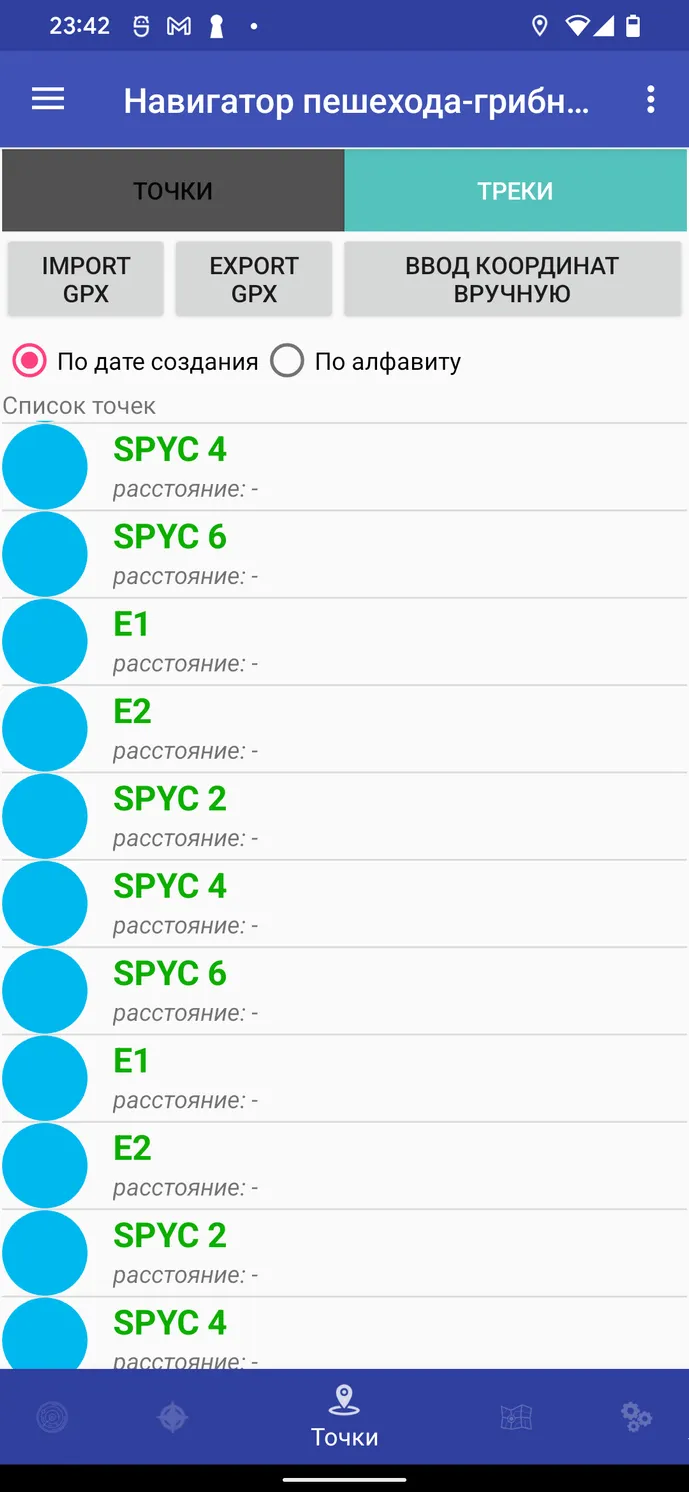Choose sorting По алфавиту
The image size is (689, 1492).
coord(287,361)
